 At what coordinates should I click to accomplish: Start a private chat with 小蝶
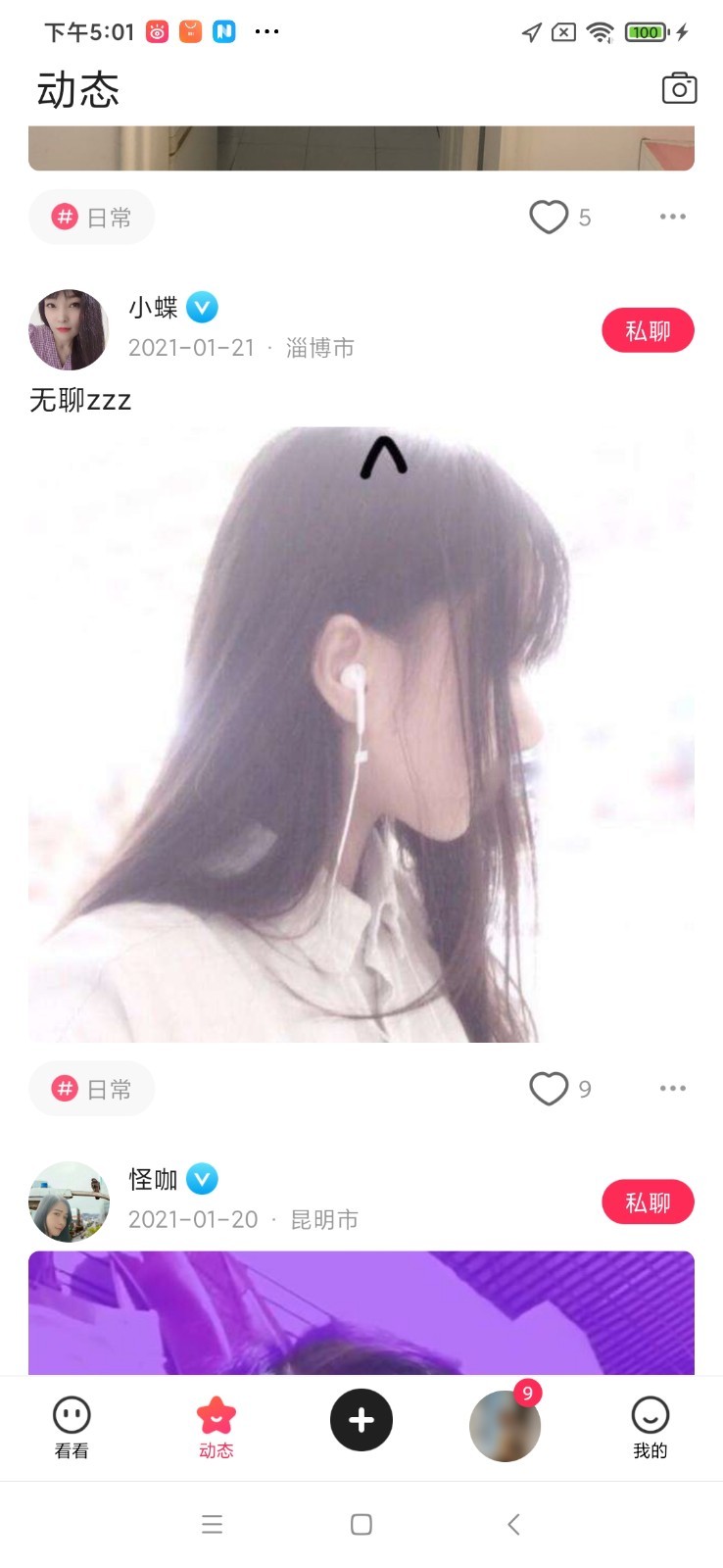point(648,331)
